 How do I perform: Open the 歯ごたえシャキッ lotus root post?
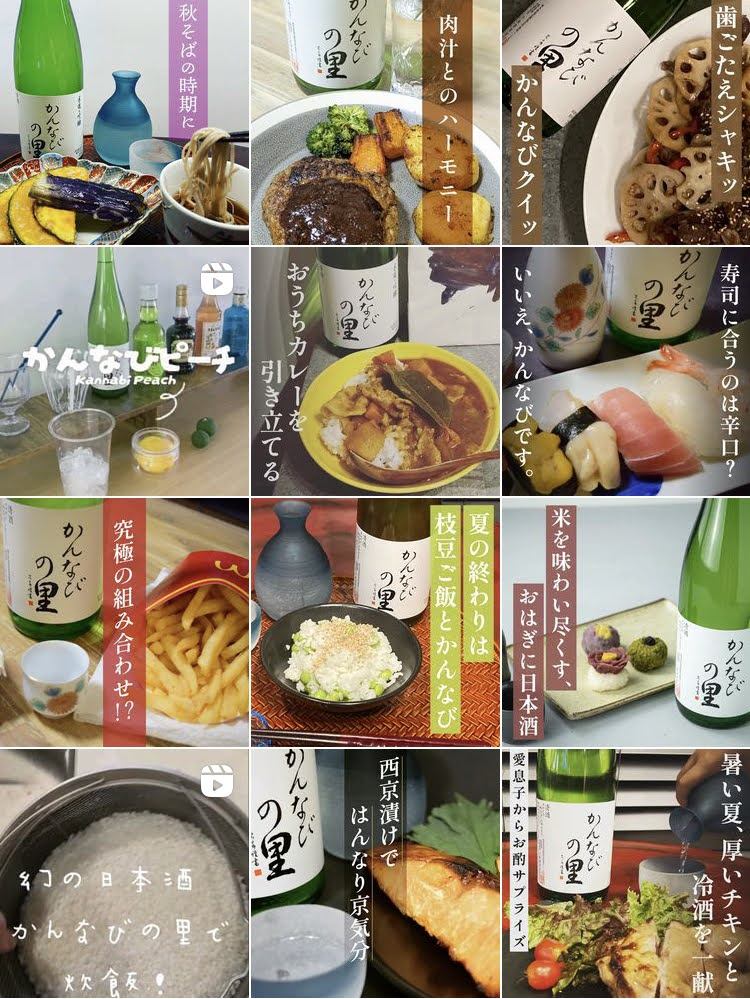coord(626,122)
